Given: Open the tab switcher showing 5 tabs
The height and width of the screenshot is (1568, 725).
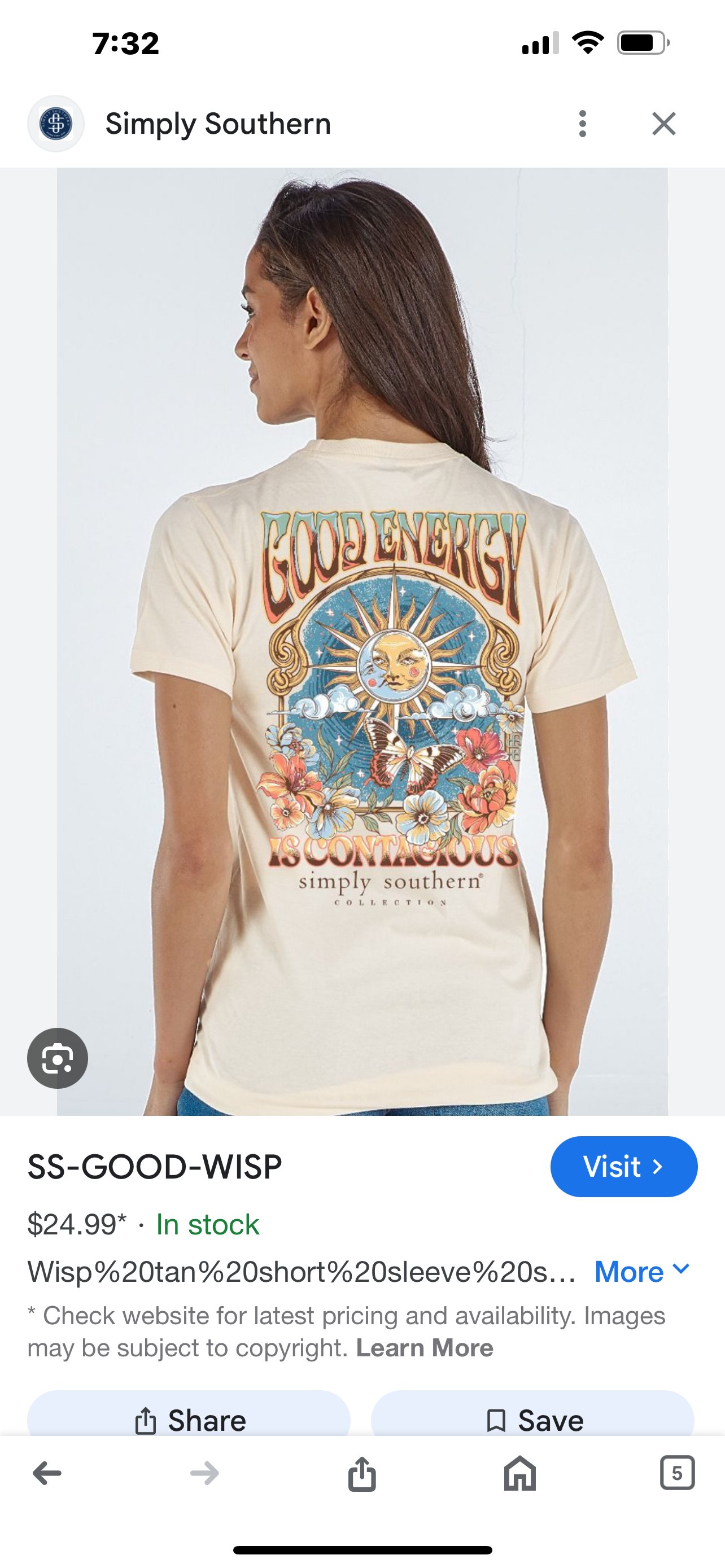Looking at the screenshot, I should (x=677, y=1474).
